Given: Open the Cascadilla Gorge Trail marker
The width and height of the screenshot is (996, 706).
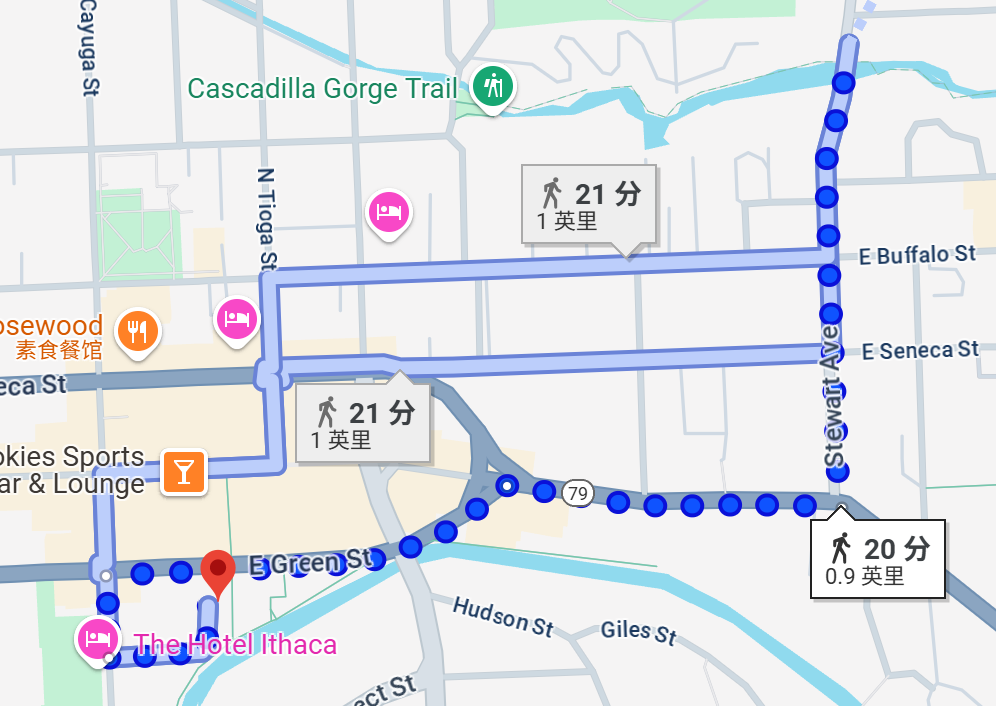Looking at the screenshot, I should click(x=492, y=87).
